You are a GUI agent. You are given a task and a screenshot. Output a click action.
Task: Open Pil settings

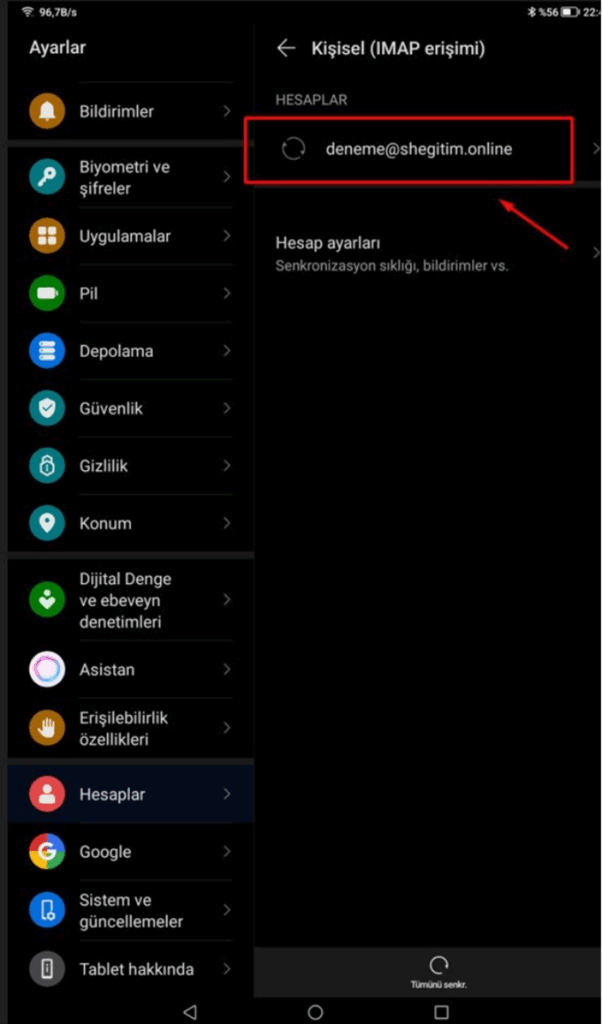131,293
